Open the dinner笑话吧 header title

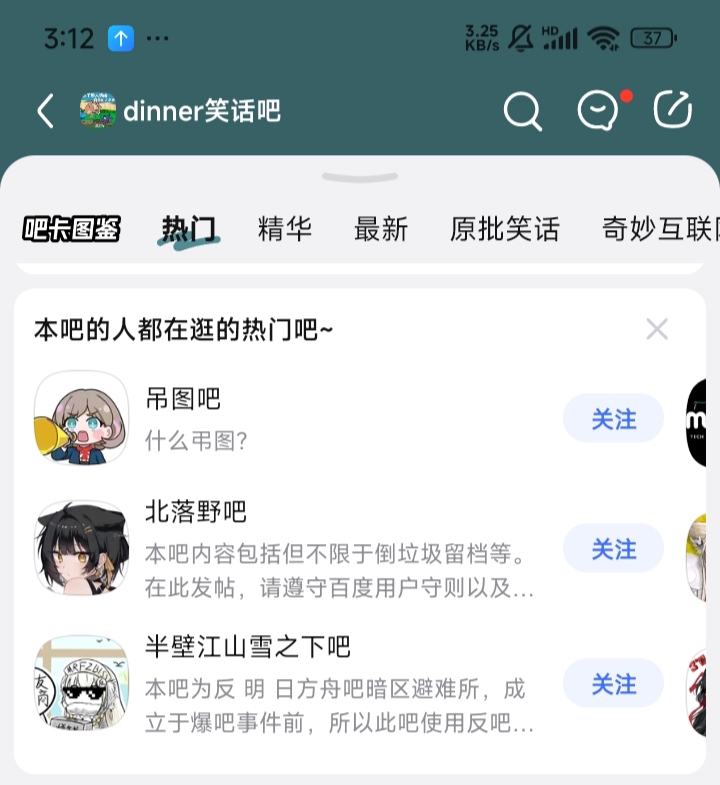[x=202, y=111]
